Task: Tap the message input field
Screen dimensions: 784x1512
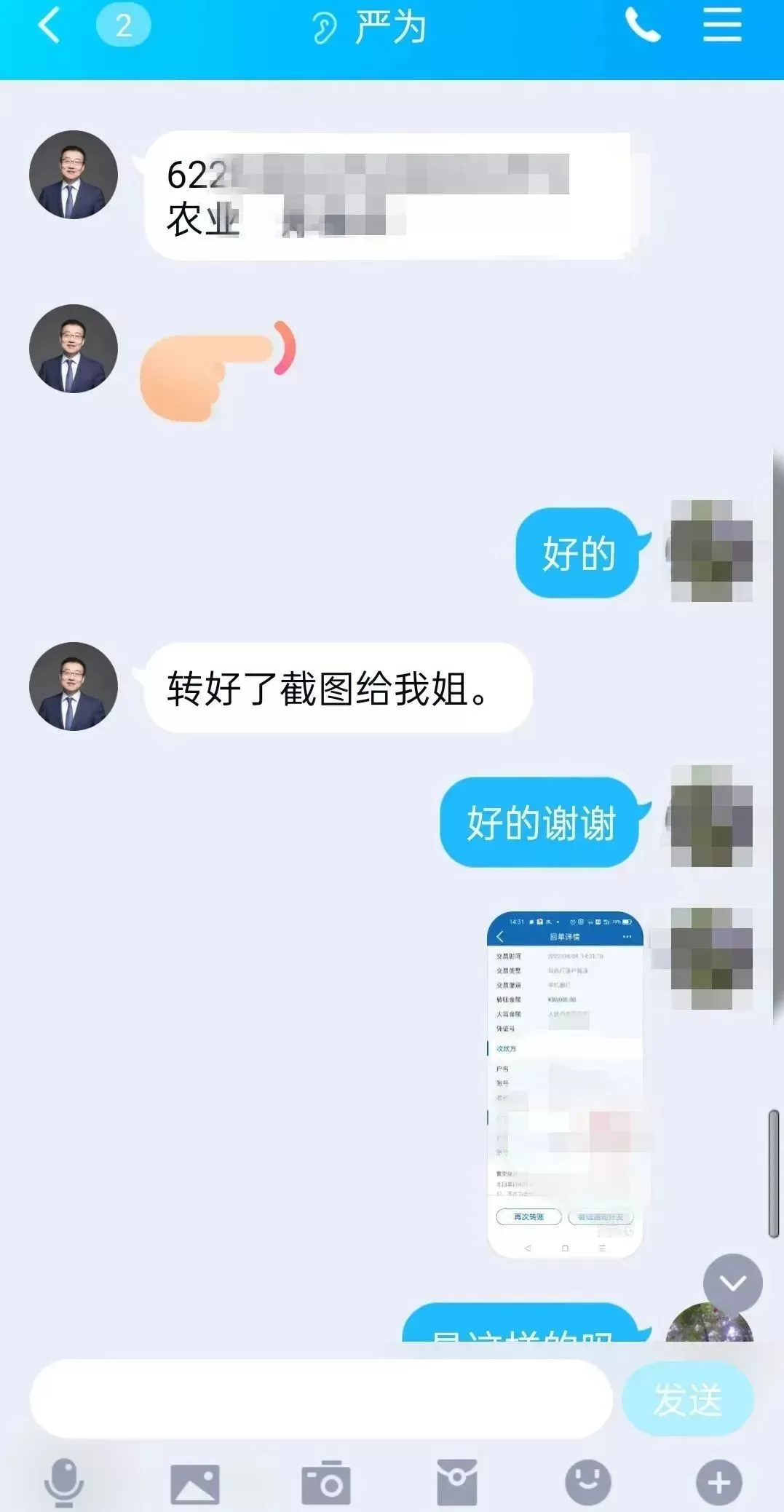Action: (320, 1398)
